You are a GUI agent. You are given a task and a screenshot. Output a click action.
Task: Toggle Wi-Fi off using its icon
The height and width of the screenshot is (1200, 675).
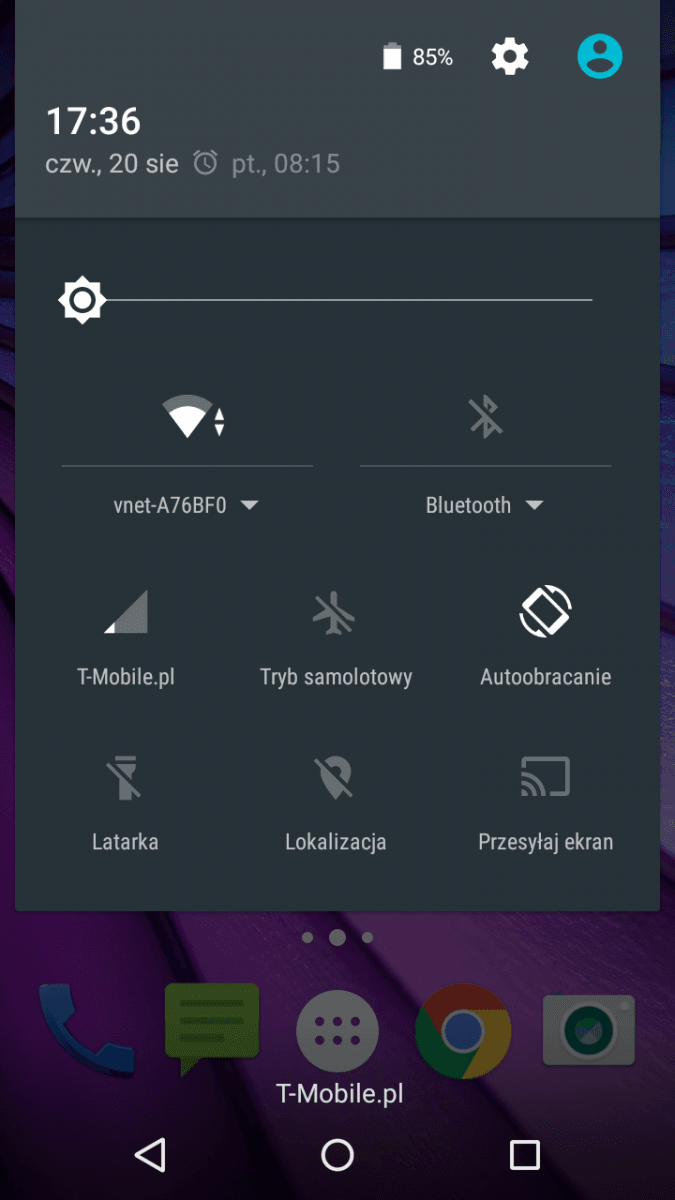pyautogui.click(x=194, y=416)
